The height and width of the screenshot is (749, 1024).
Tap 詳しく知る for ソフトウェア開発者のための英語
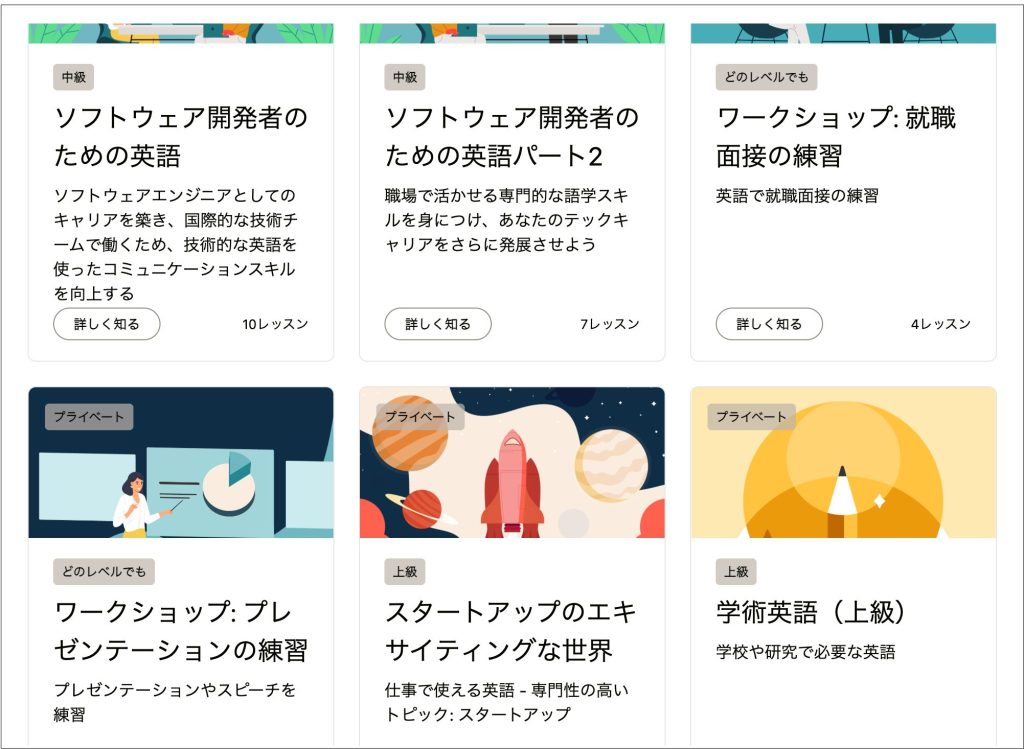[x=107, y=324]
